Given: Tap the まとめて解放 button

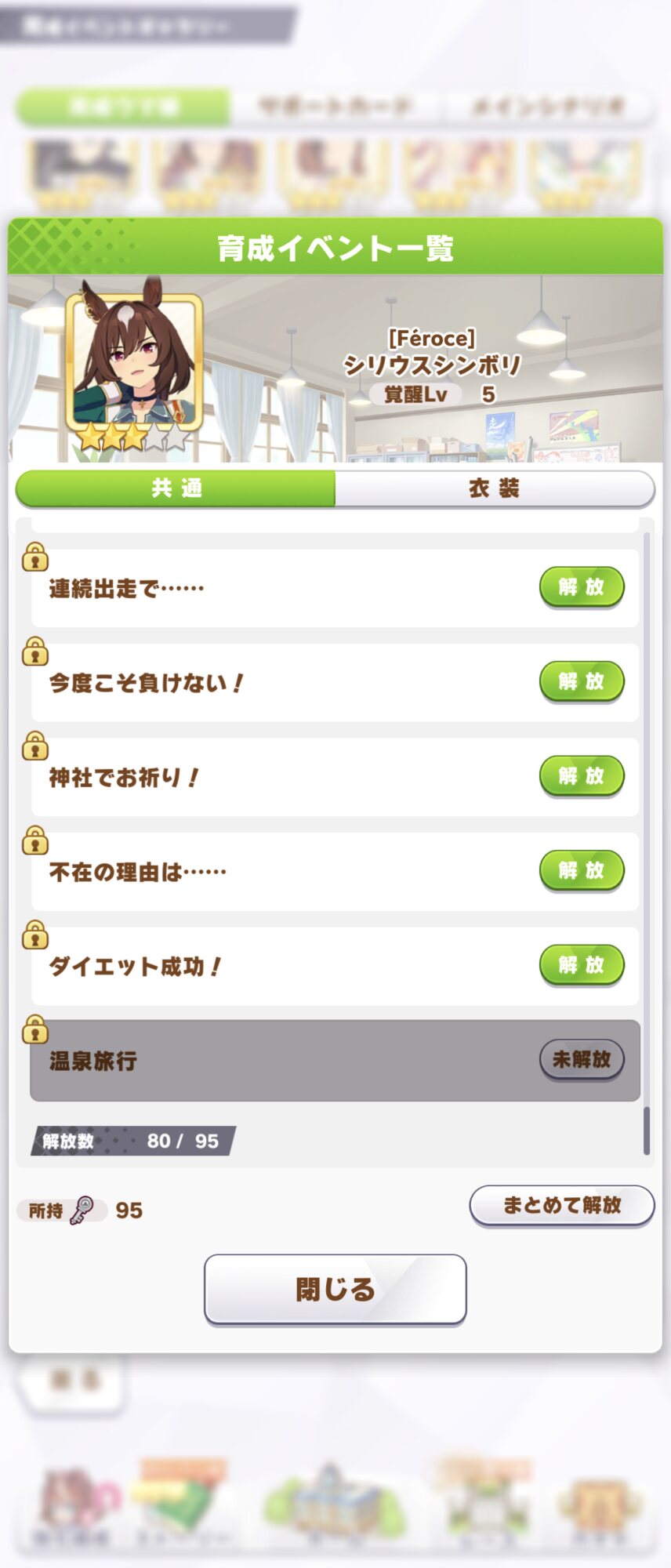Looking at the screenshot, I should tap(561, 1205).
